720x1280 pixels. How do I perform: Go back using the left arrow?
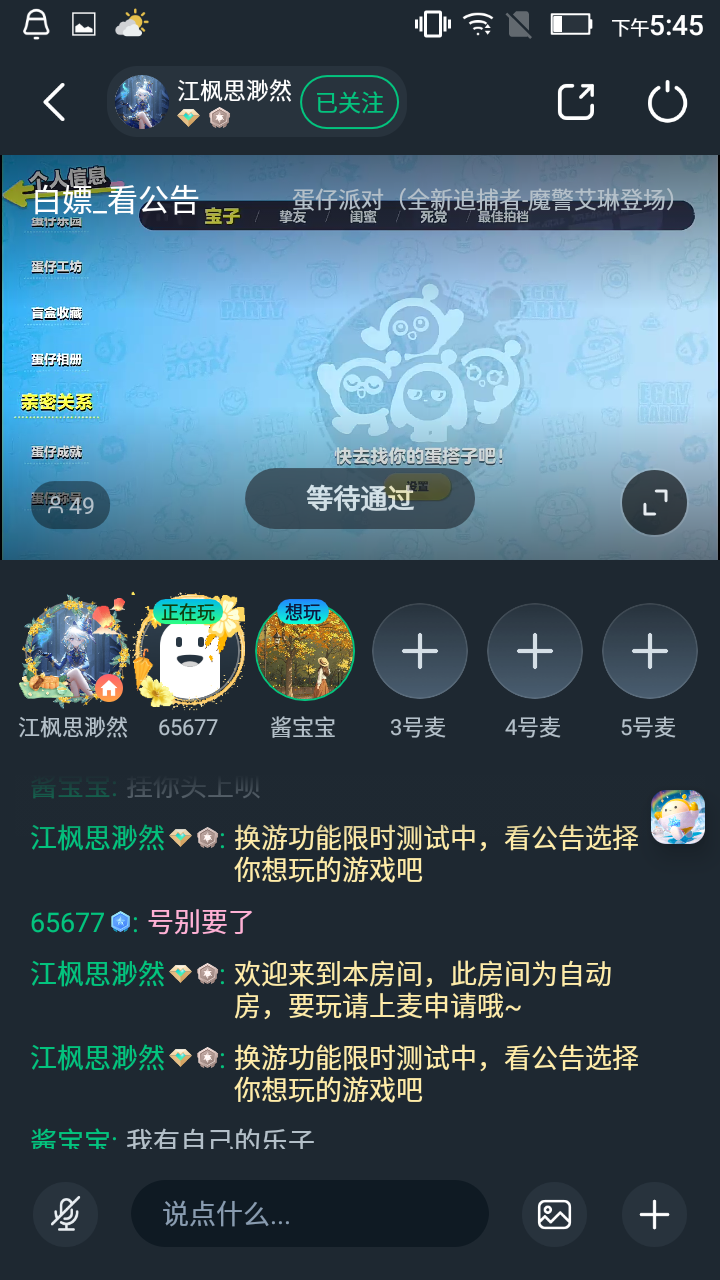point(55,102)
